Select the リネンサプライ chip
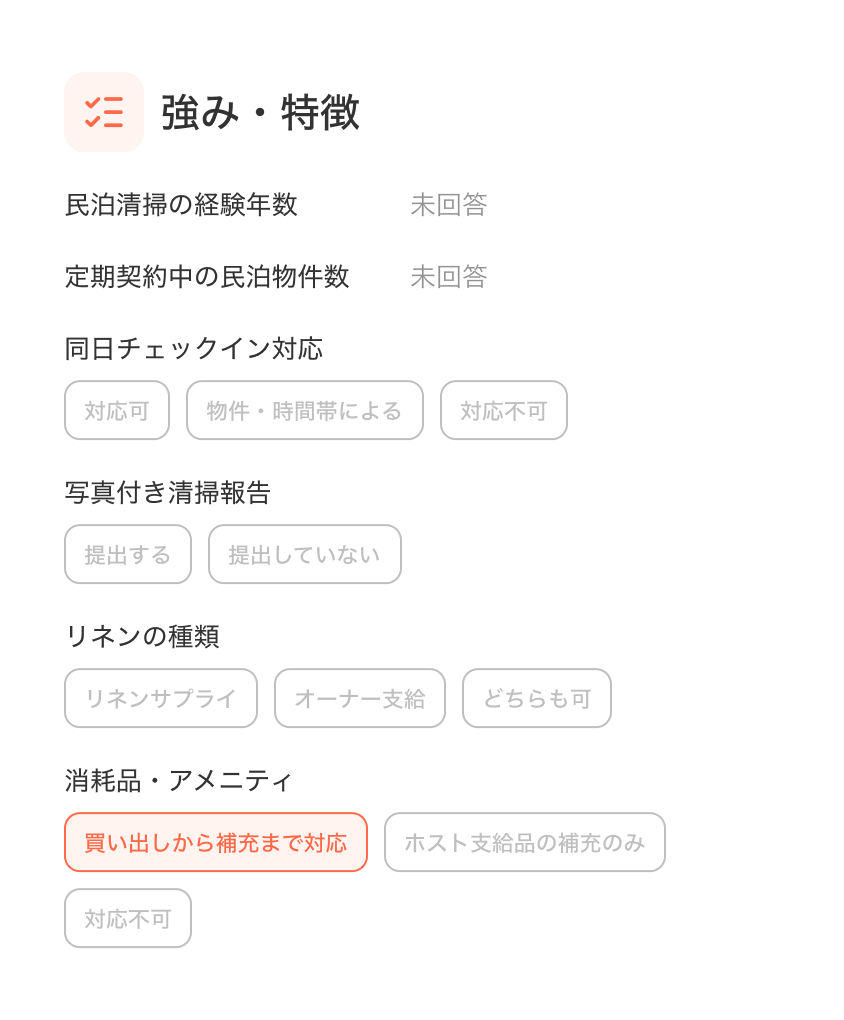 coord(161,698)
